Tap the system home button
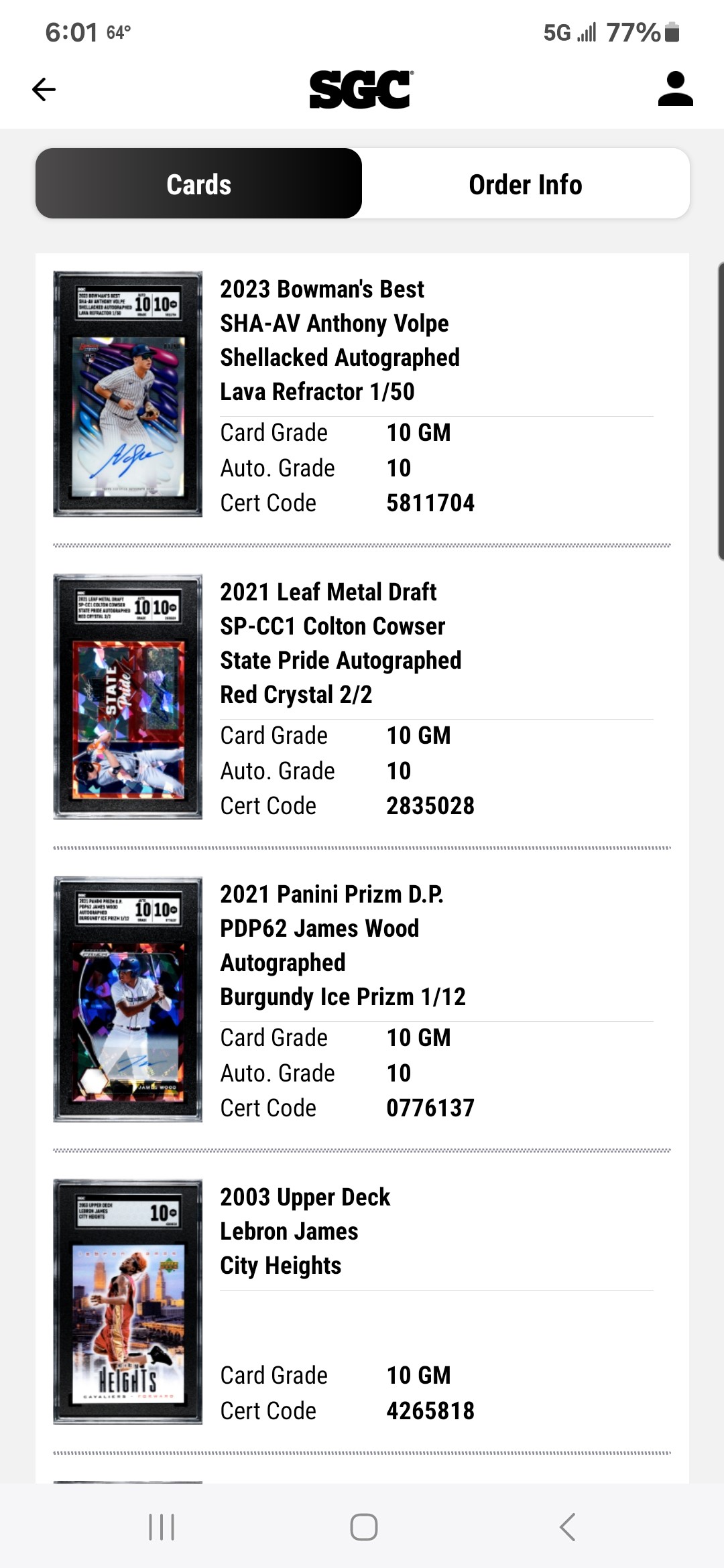 (363, 1527)
